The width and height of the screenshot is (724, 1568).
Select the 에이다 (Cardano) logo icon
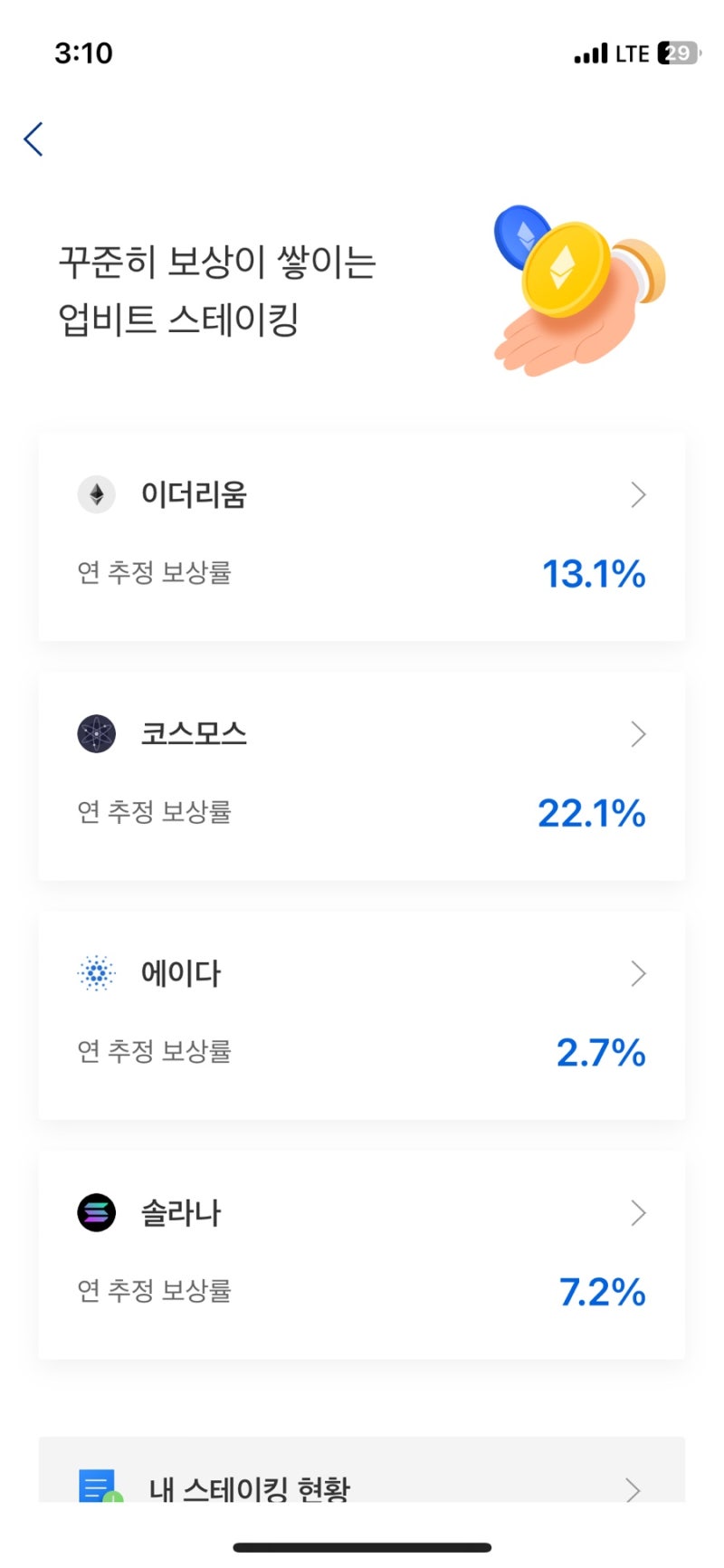pos(97,973)
